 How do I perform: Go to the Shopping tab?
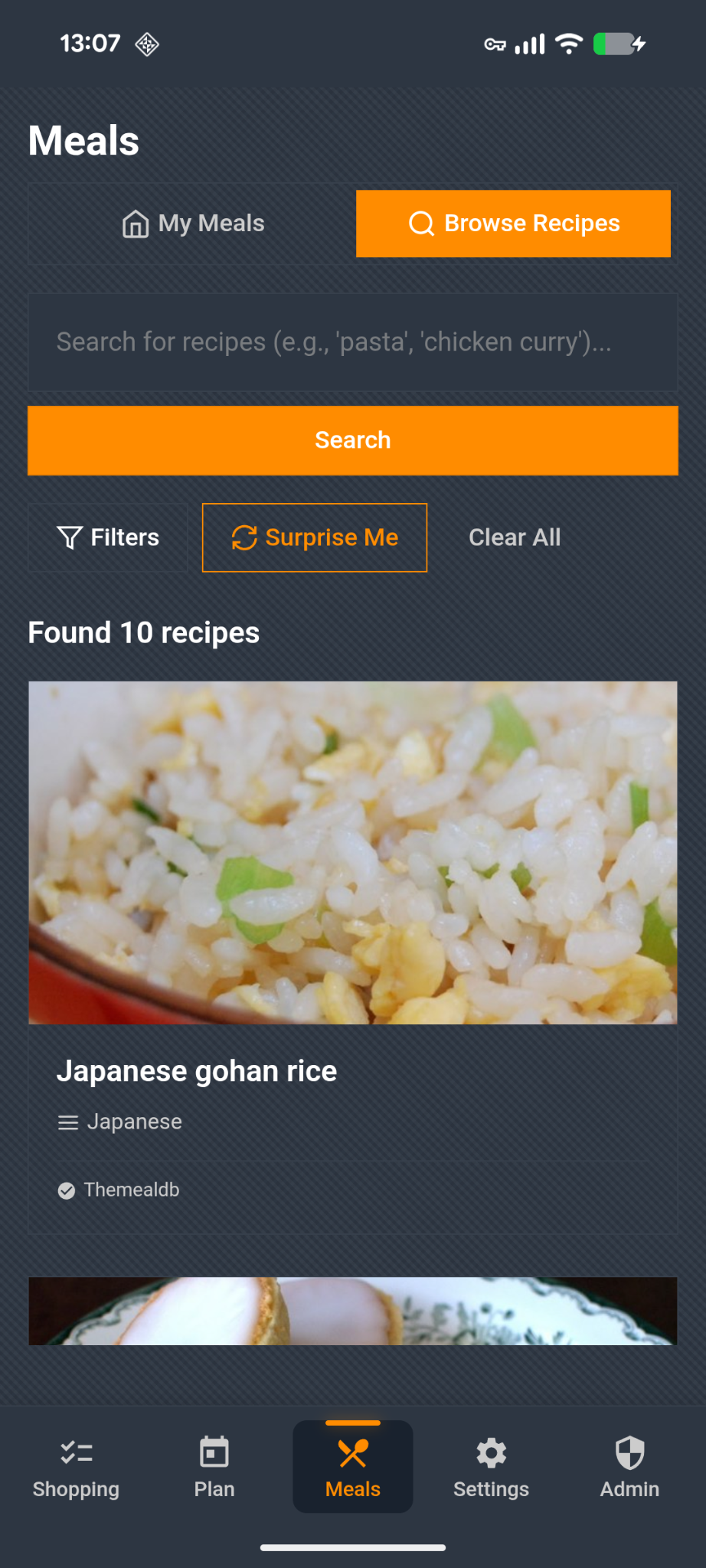[x=76, y=1467]
